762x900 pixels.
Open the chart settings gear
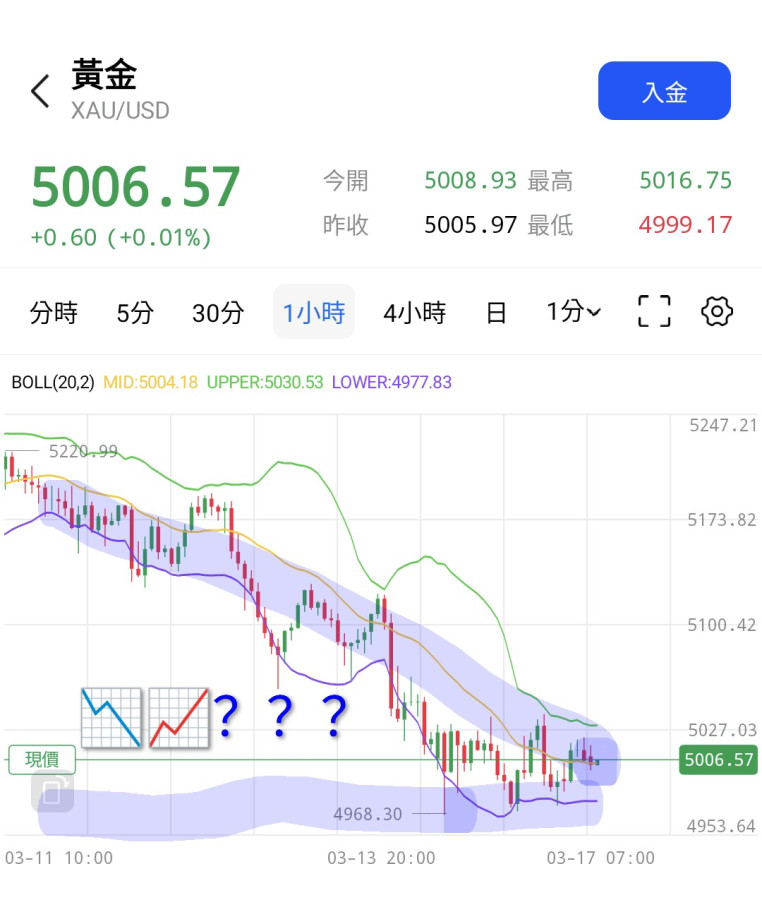coord(716,311)
